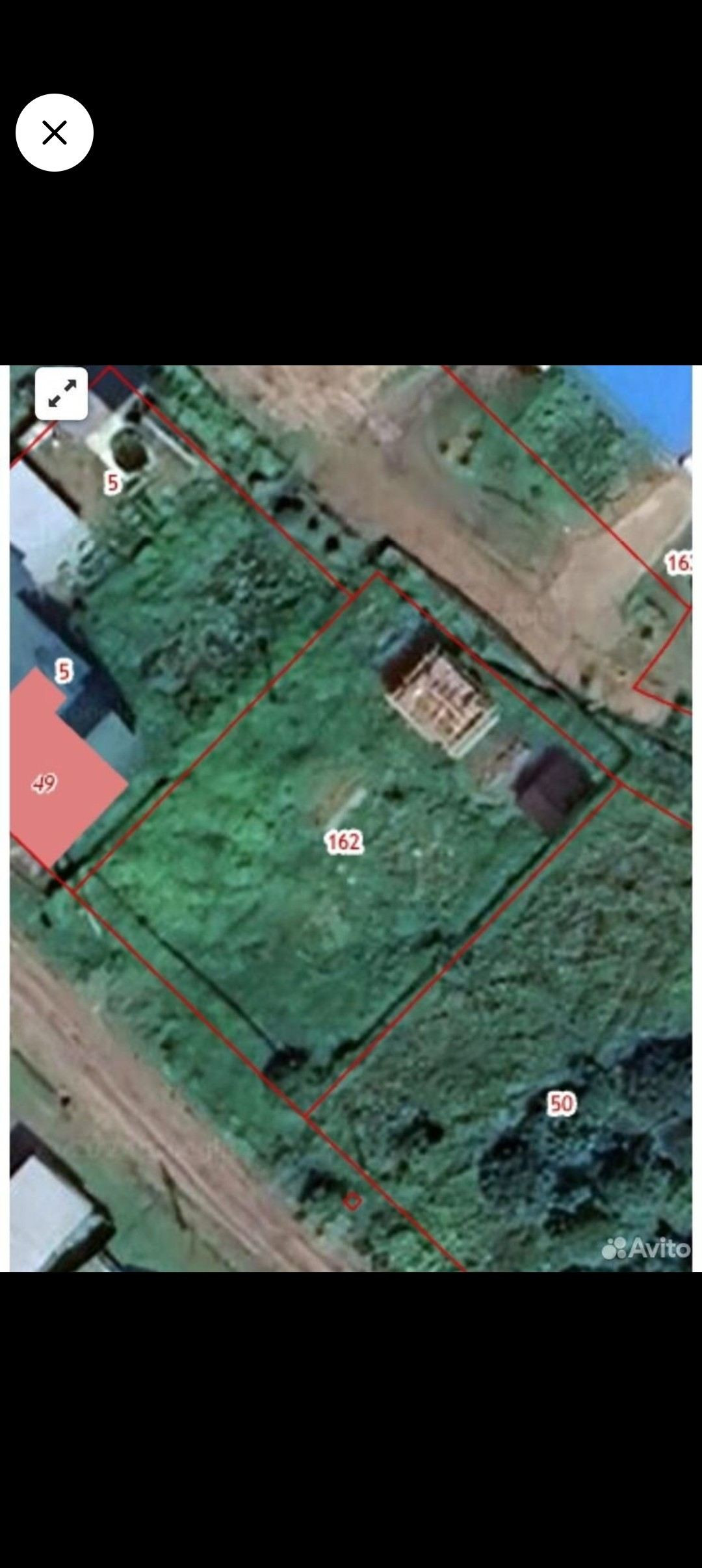Close the full-screen photo viewer
Viewport: 702px width, 1568px height.
point(55,133)
